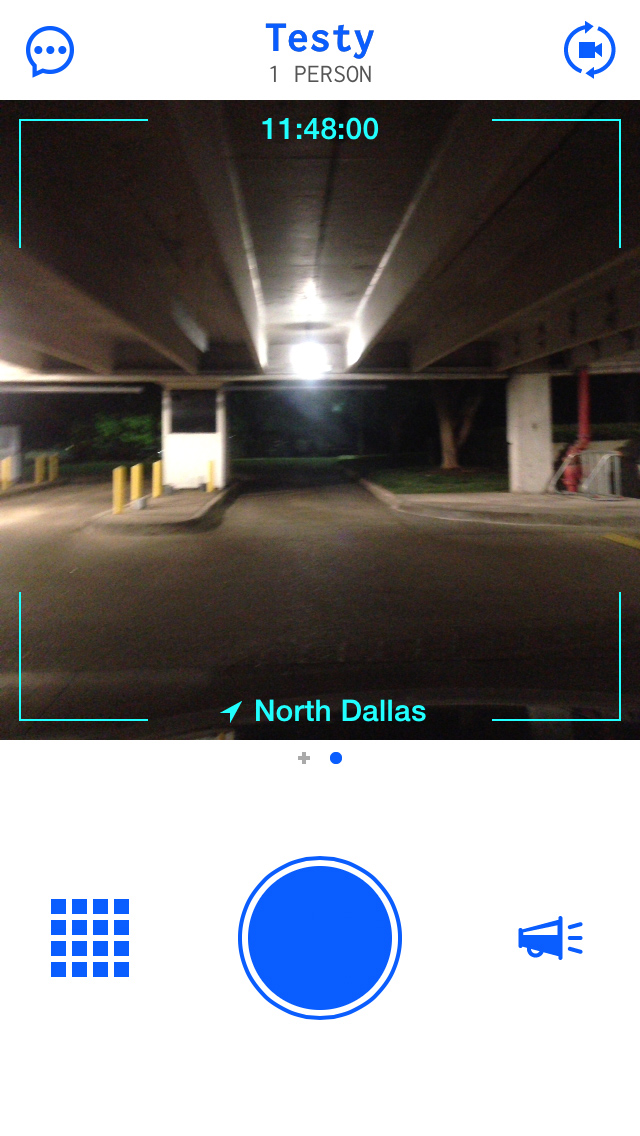Viewport: 640px width, 1136px height.
Task: Tap the plus page indicator dot
Action: click(304, 758)
